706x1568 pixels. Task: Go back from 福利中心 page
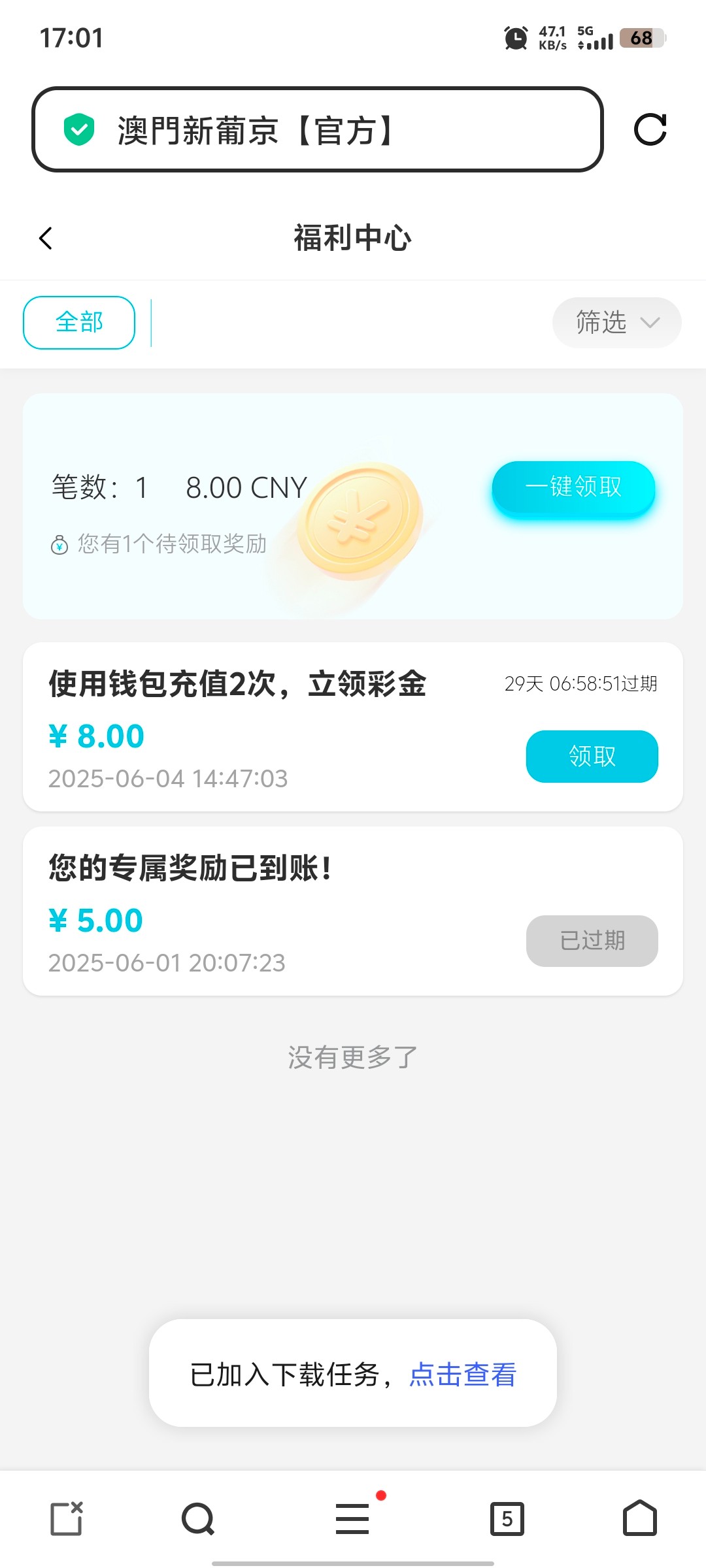point(46,238)
